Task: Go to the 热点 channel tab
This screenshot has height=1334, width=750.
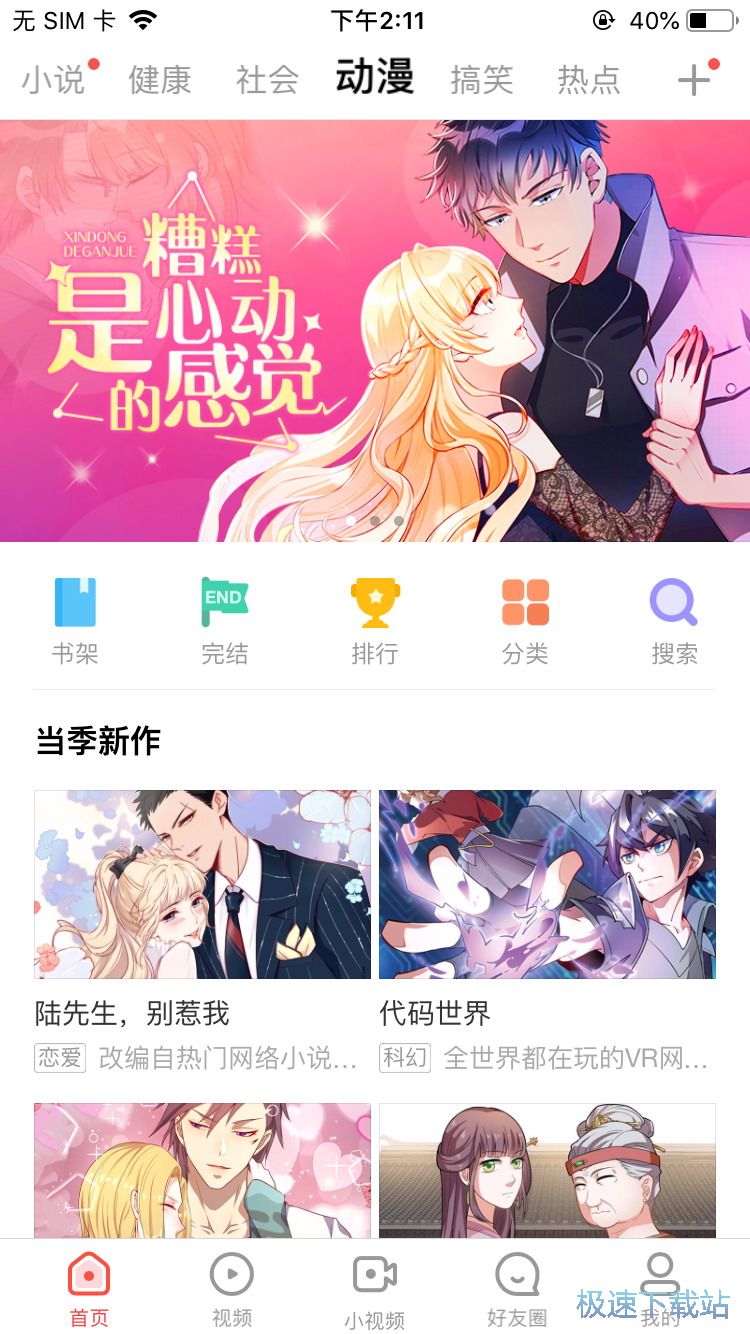Action: [588, 80]
